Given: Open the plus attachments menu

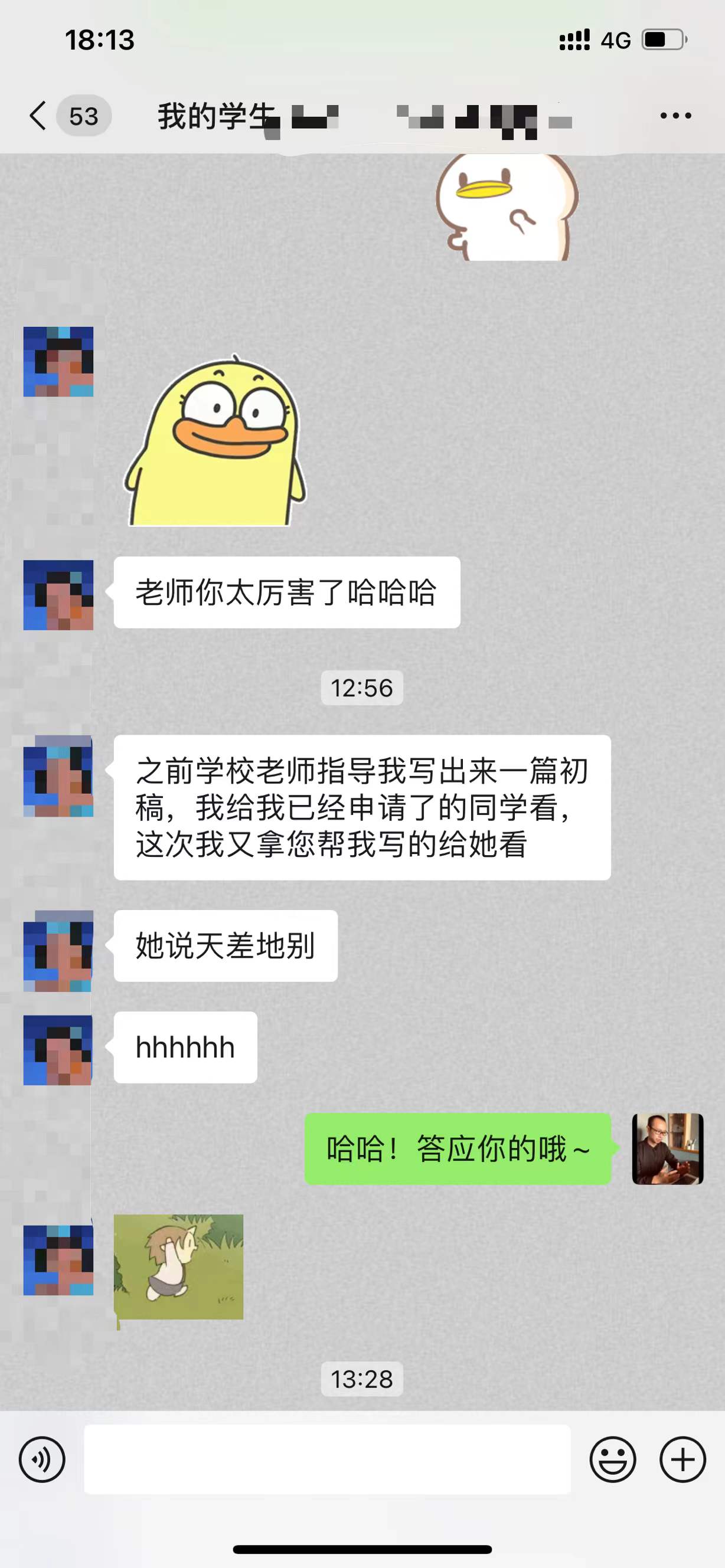Looking at the screenshot, I should click(682, 1459).
